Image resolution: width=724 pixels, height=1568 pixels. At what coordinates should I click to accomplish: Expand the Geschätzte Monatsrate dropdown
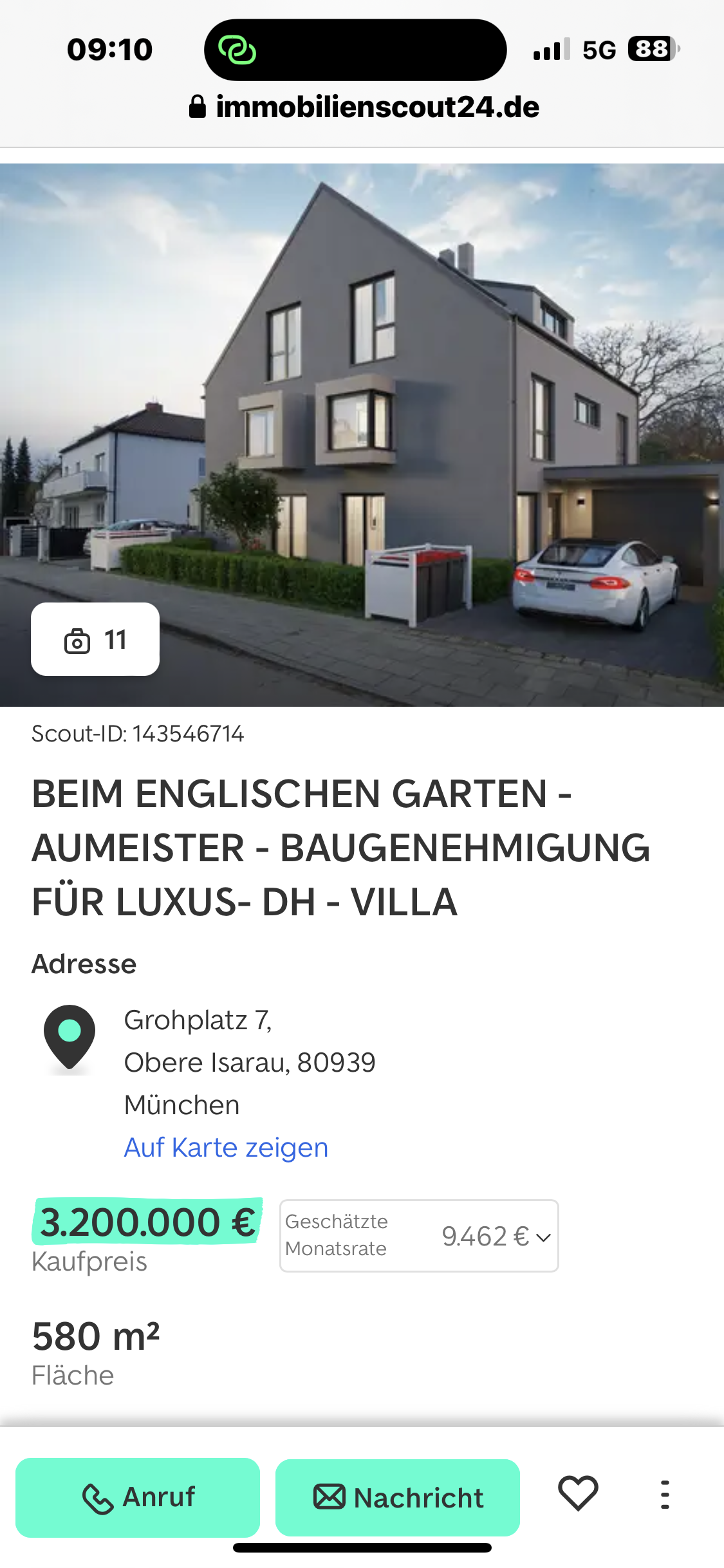tap(419, 1236)
